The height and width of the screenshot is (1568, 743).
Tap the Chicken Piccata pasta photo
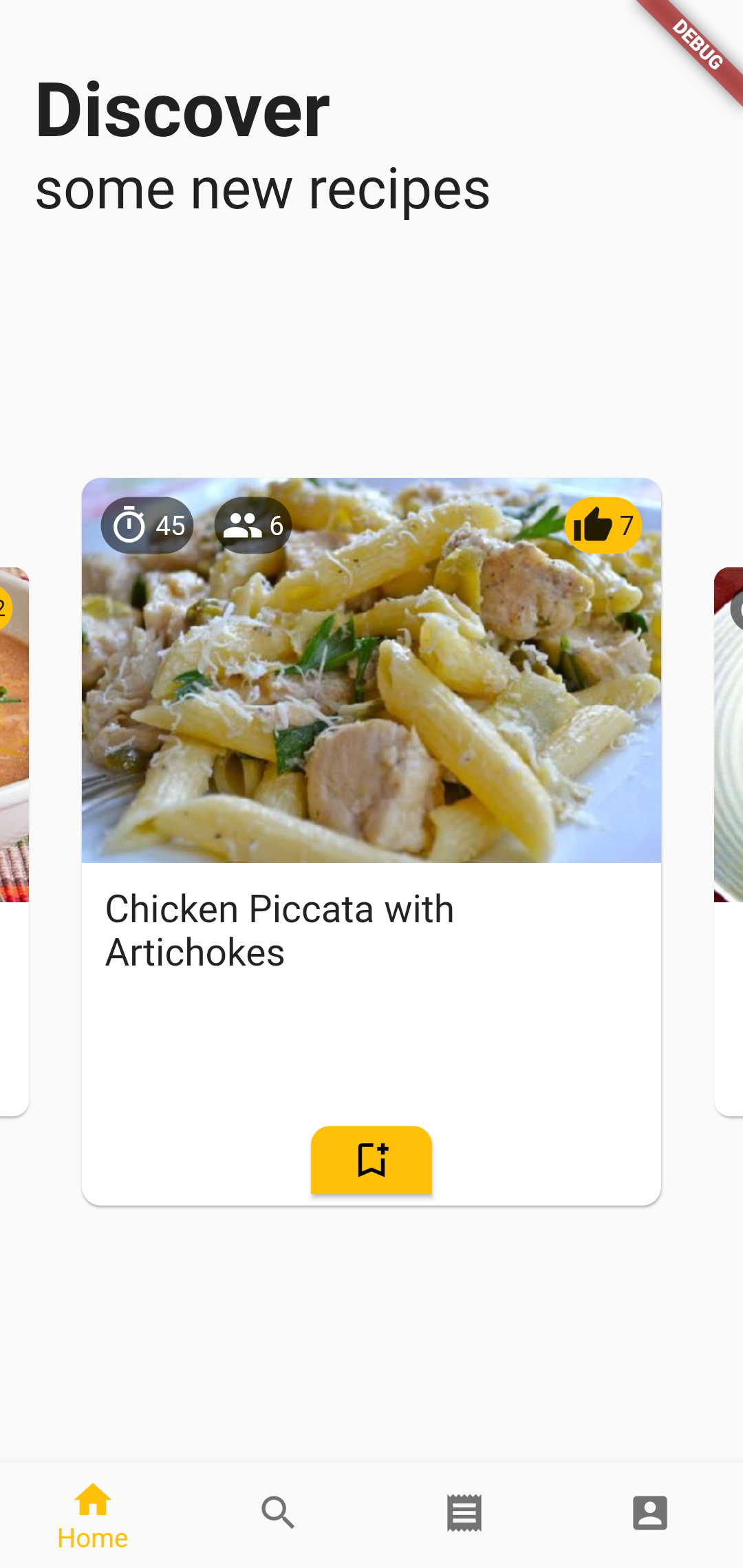pos(371,688)
